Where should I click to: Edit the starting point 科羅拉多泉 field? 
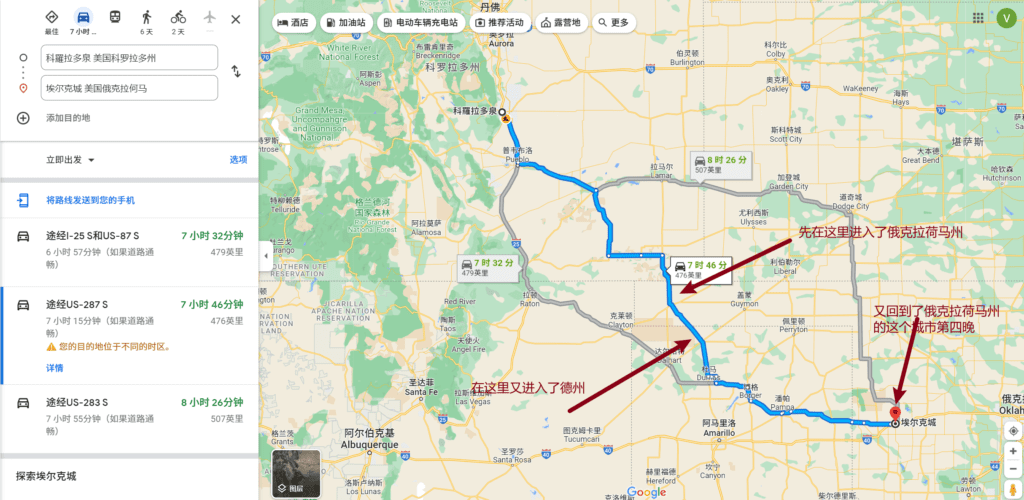130,58
